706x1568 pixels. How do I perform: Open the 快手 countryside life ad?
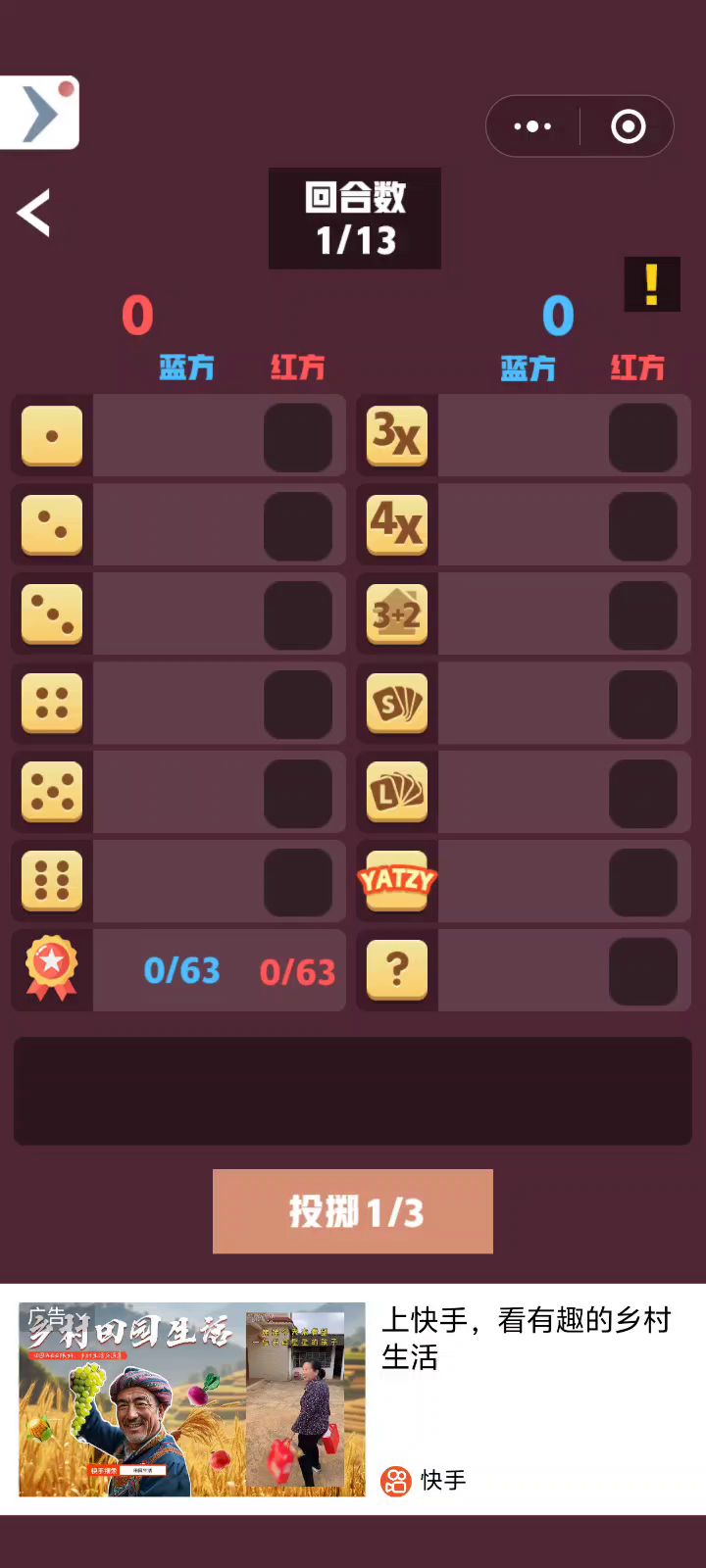pos(352,1398)
